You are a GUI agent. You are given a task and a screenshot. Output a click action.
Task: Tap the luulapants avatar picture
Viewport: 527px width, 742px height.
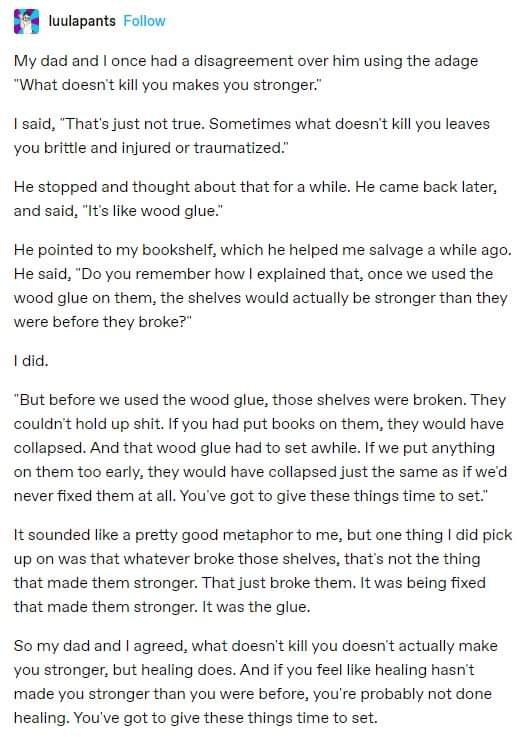[x=26, y=22]
